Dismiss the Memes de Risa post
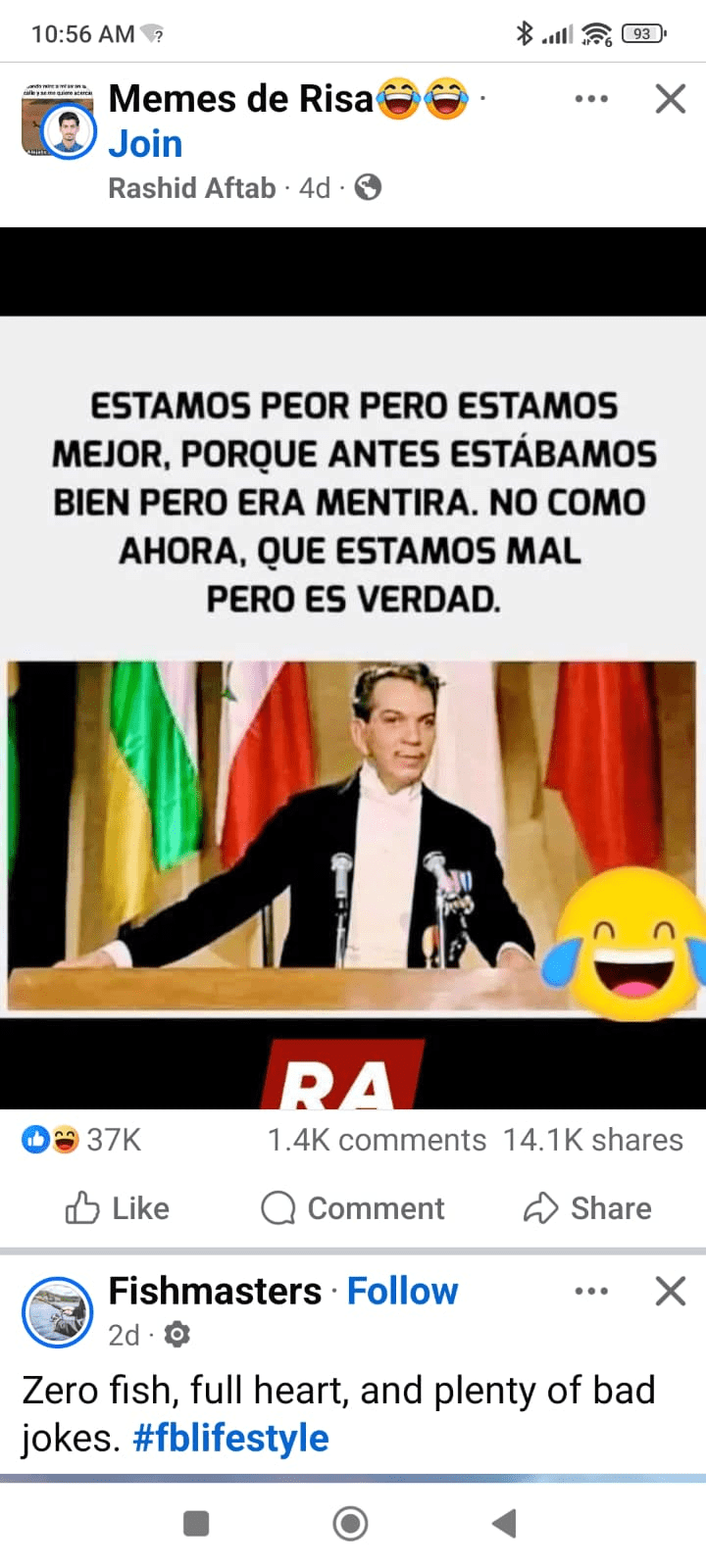 671,98
